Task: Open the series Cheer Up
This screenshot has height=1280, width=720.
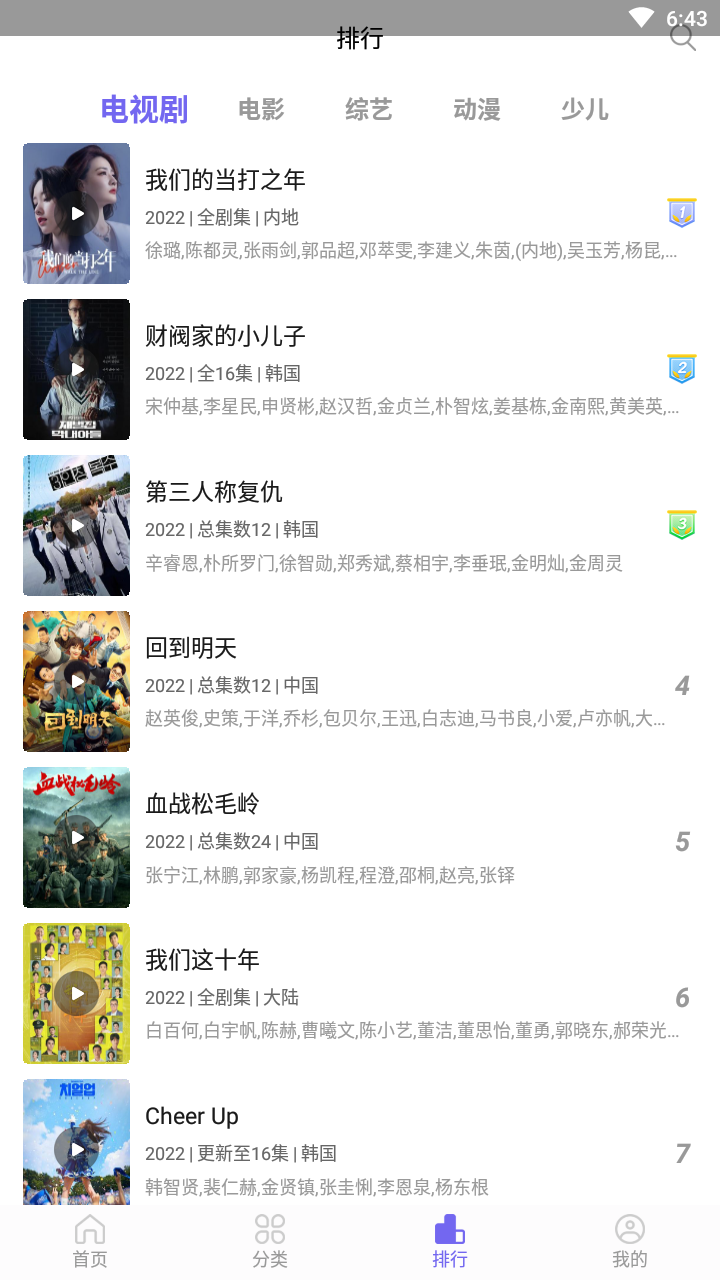Action: (x=192, y=1116)
